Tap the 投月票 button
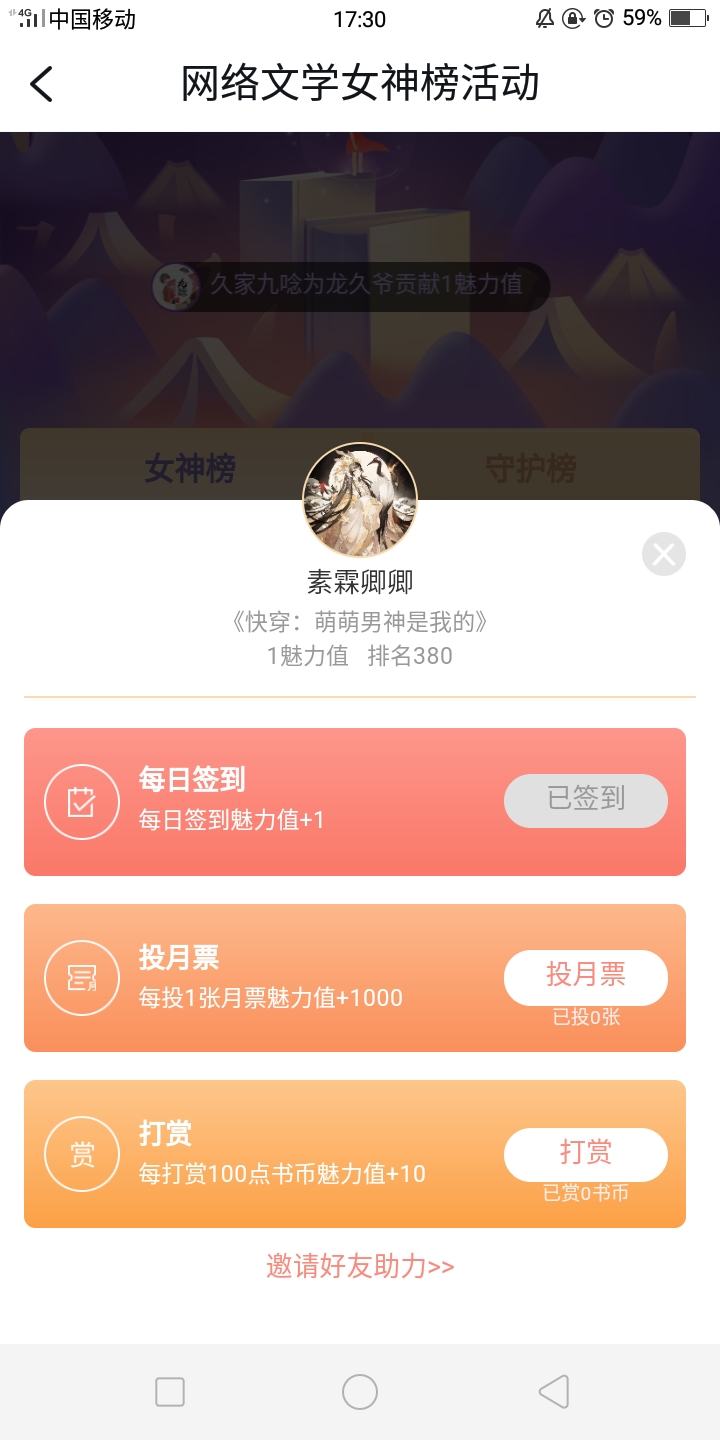 click(585, 977)
